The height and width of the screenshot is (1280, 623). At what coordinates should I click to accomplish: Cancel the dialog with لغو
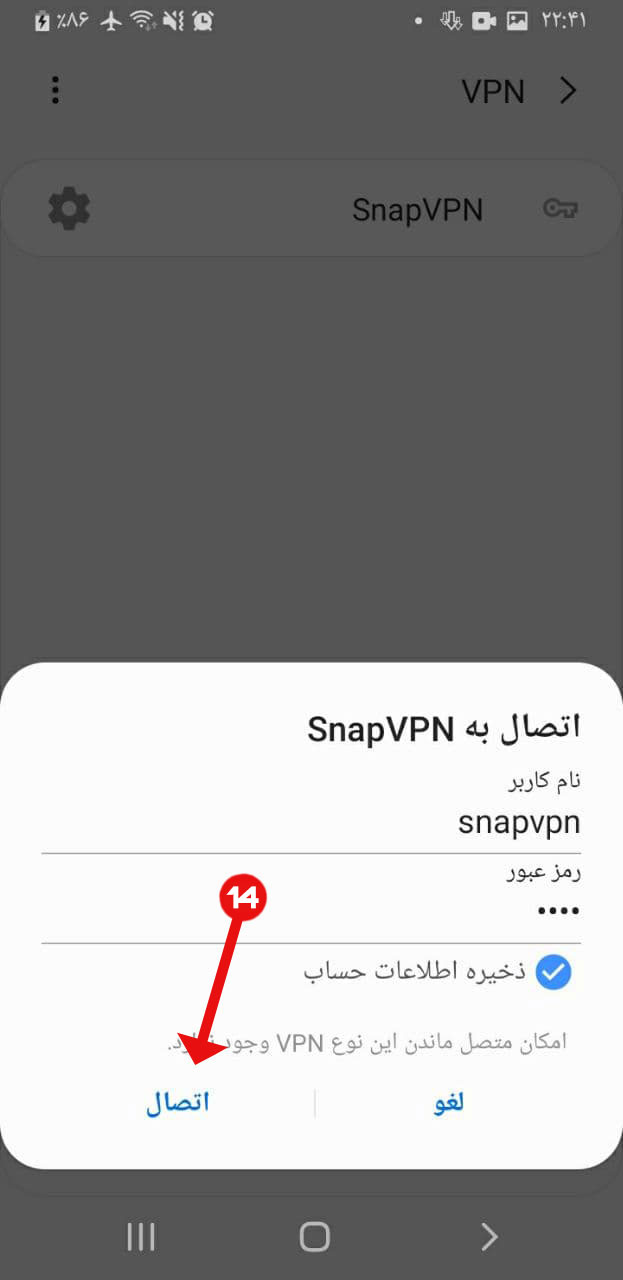[448, 1103]
